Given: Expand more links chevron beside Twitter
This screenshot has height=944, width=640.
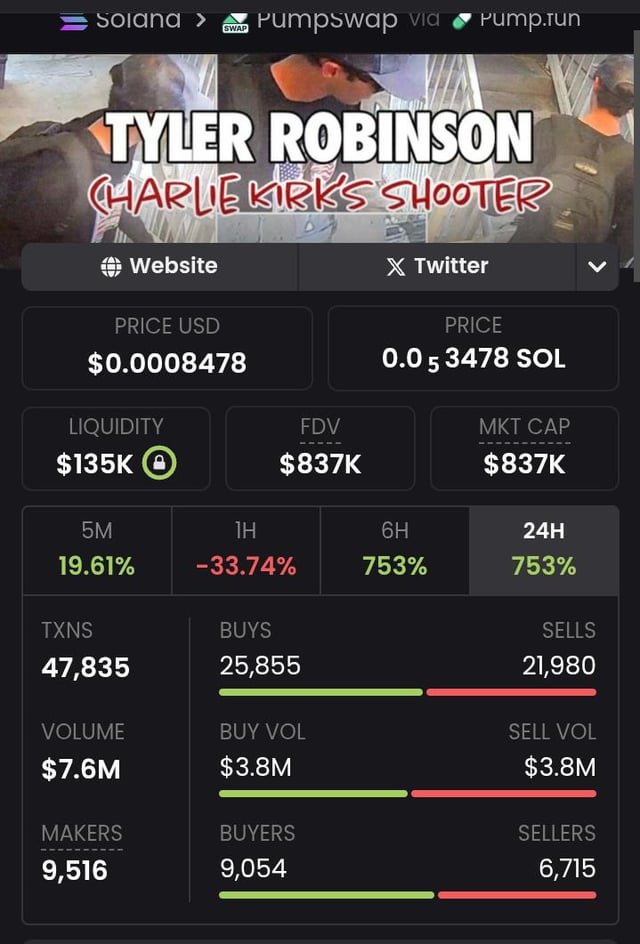Looking at the screenshot, I should [x=597, y=267].
